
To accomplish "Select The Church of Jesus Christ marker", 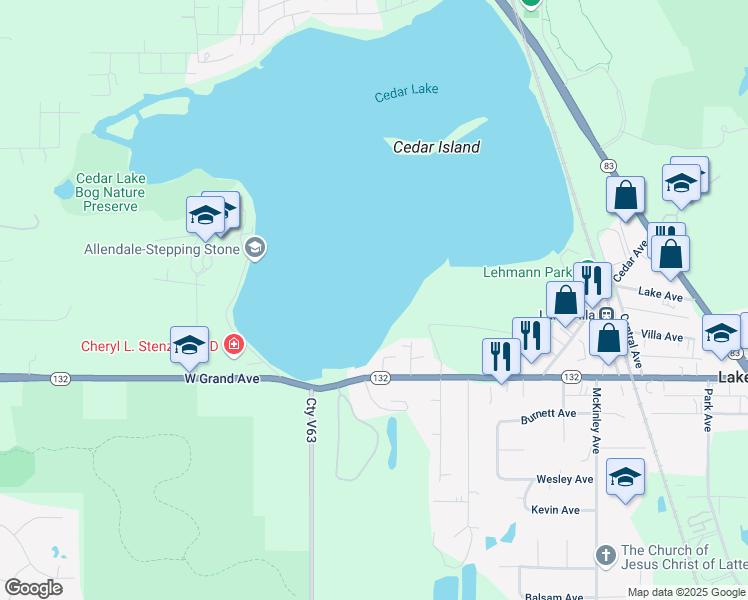I will point(605,555).
